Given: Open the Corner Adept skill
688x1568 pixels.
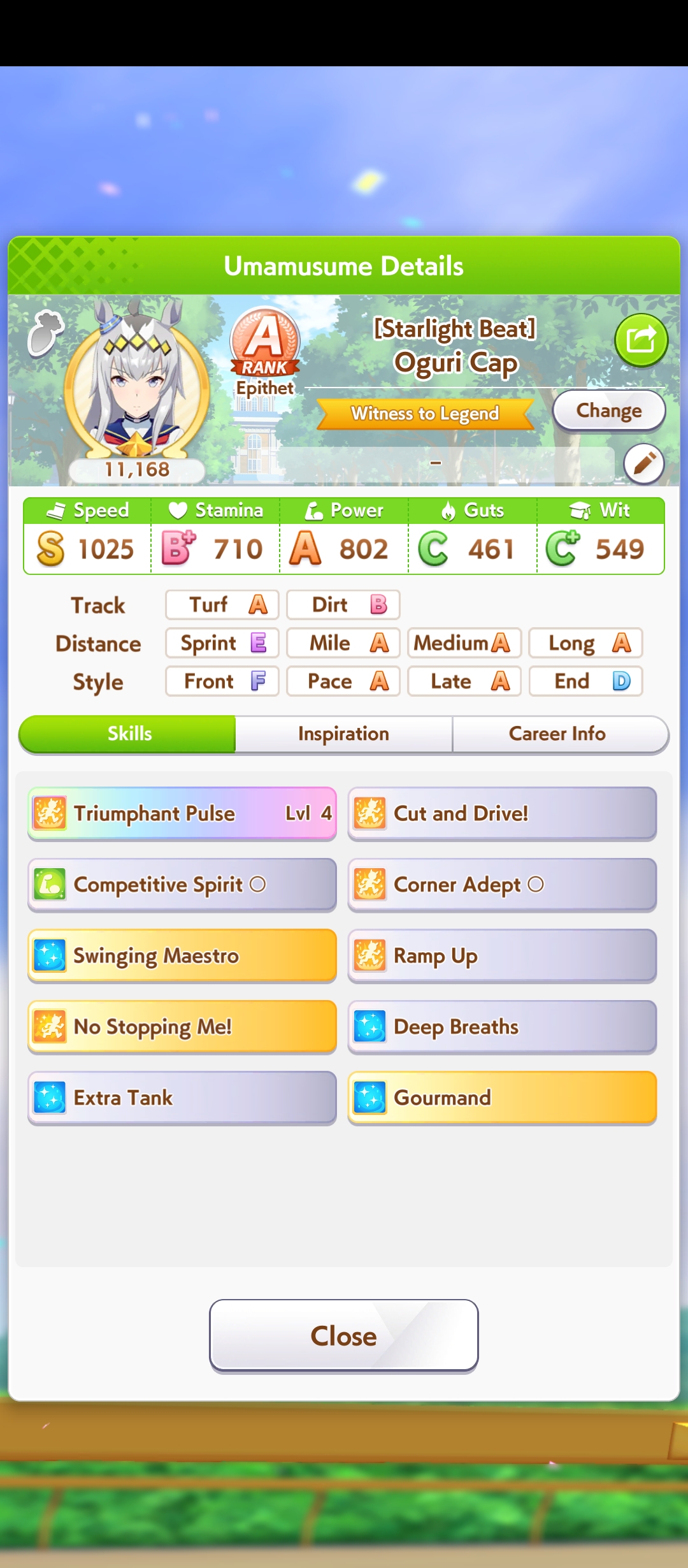Looking at the screenshot, I should (x=502, y=885).
